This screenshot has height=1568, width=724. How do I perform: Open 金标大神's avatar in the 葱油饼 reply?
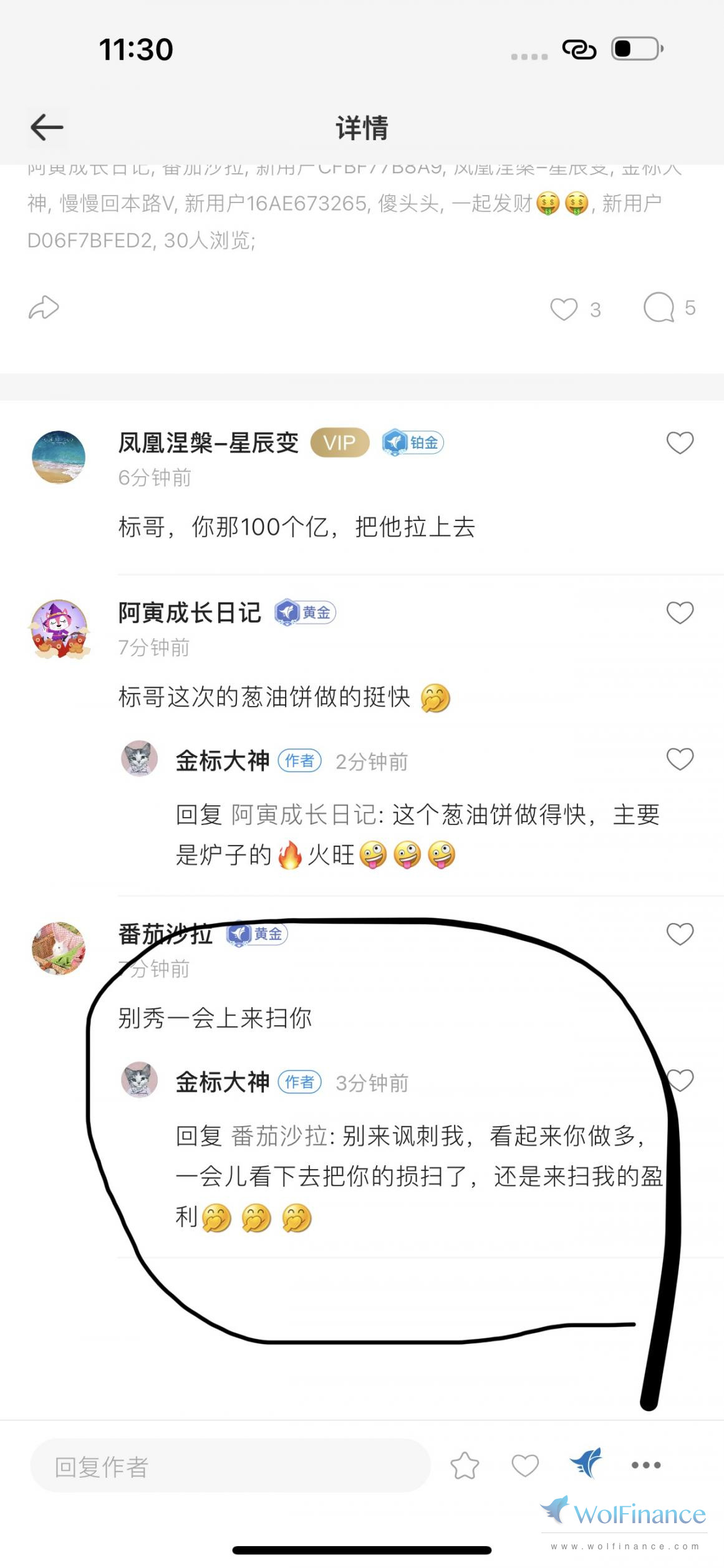click(x=139, y=758)
